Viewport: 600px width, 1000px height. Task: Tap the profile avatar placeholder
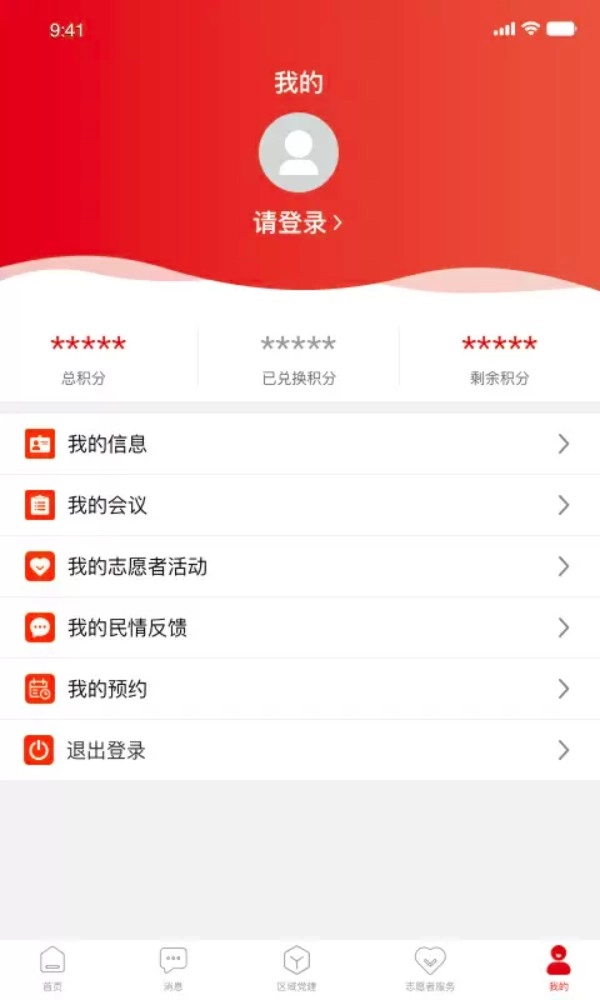point(298,153)
